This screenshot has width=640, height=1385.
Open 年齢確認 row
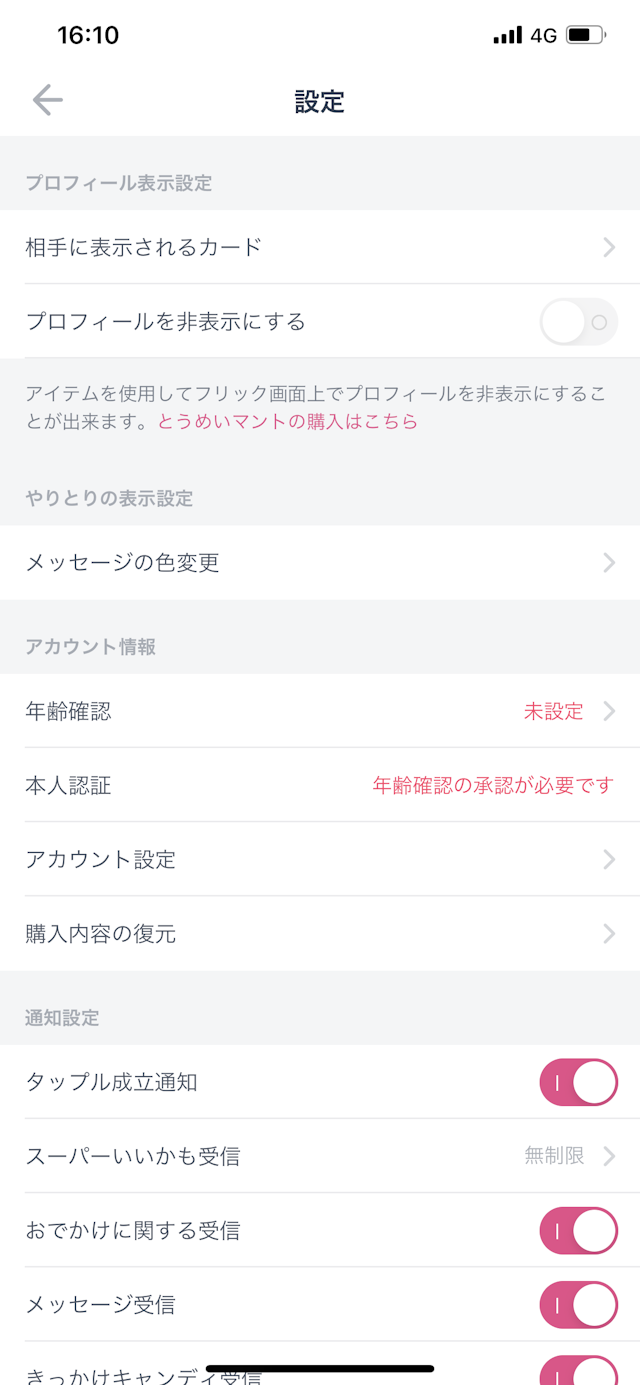click(320, 711)
